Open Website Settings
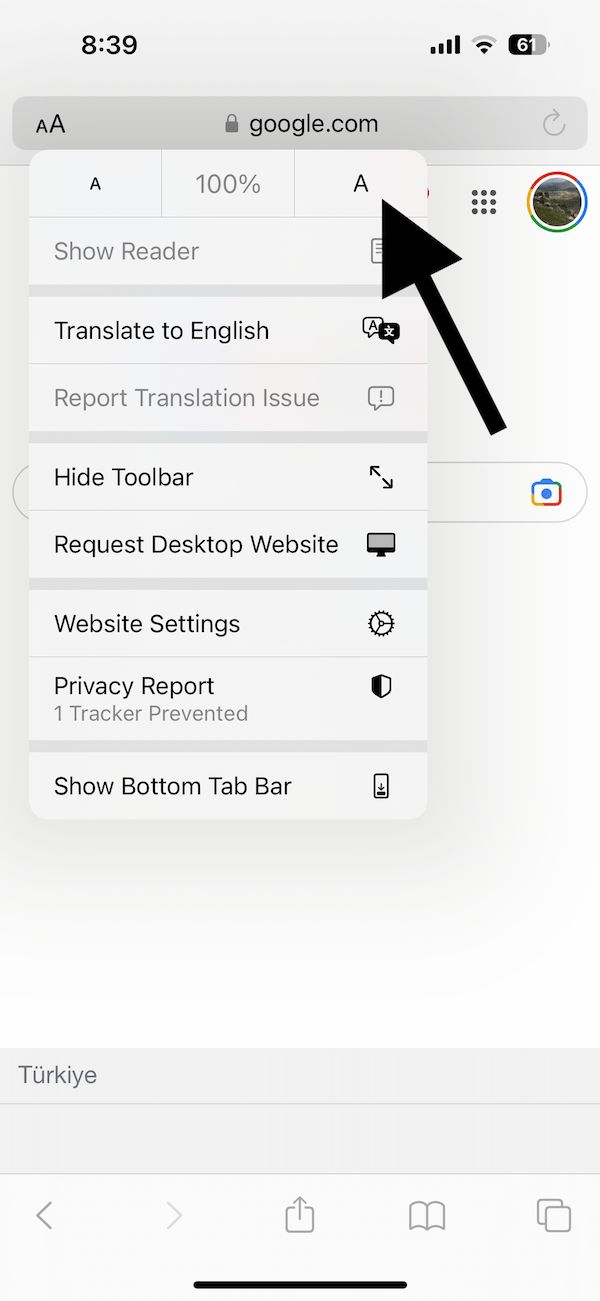600x1301 pixels. 228,623
